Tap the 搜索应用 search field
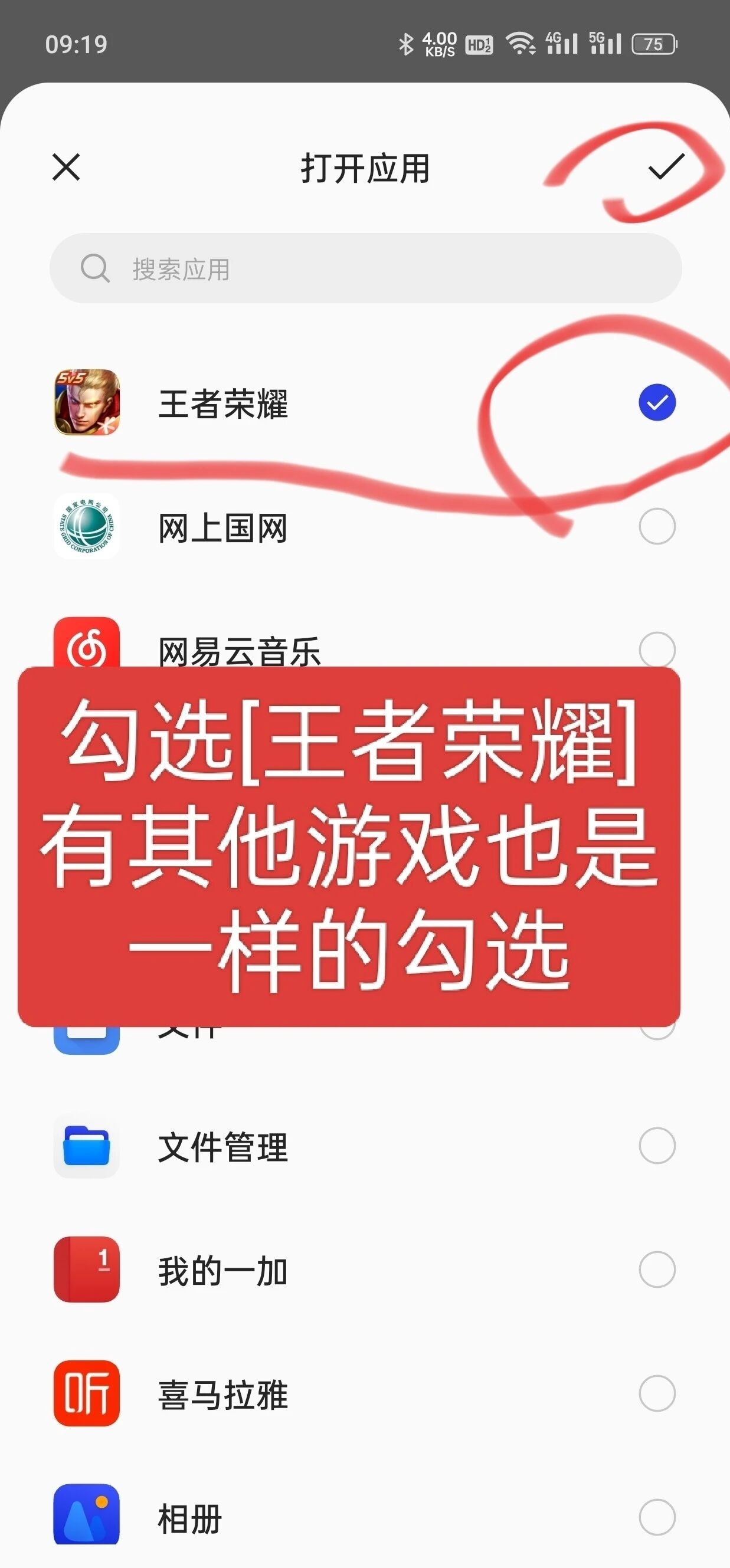Screen dimensions: 730x1568 click(x=365, y=268)
